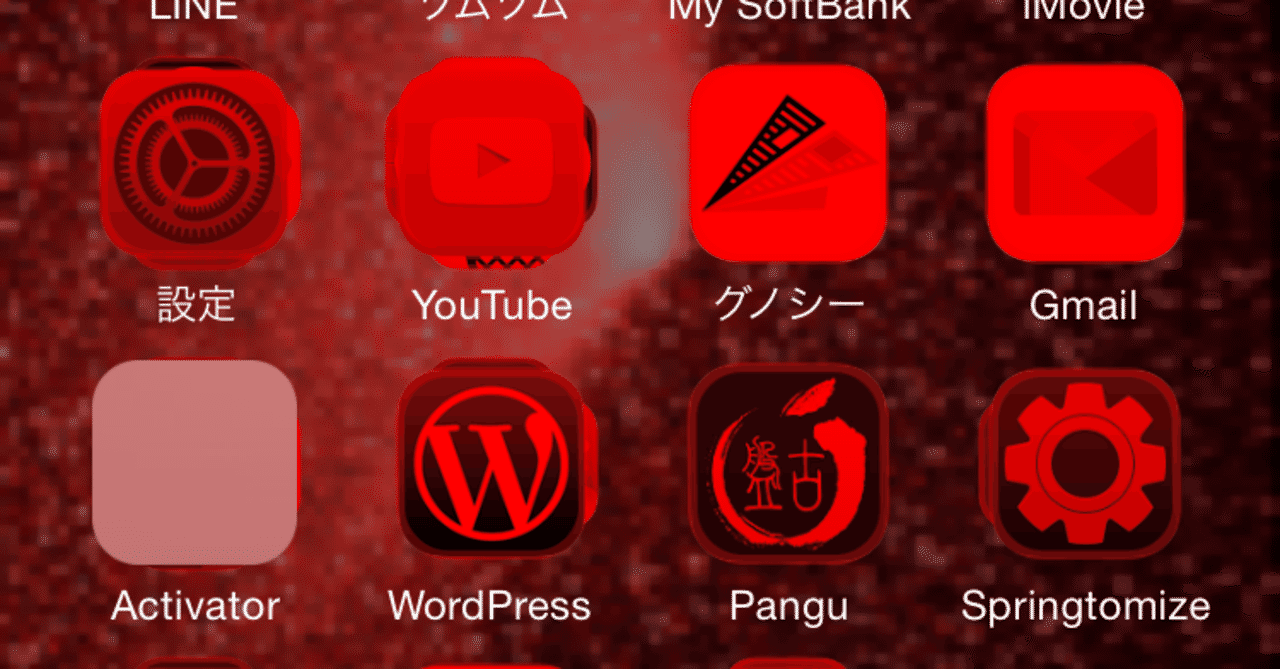Image resolution: width=1280 pixels, height=669 pixels.
Task: Open the Springtomize app
Action: tap(1085, 462)
